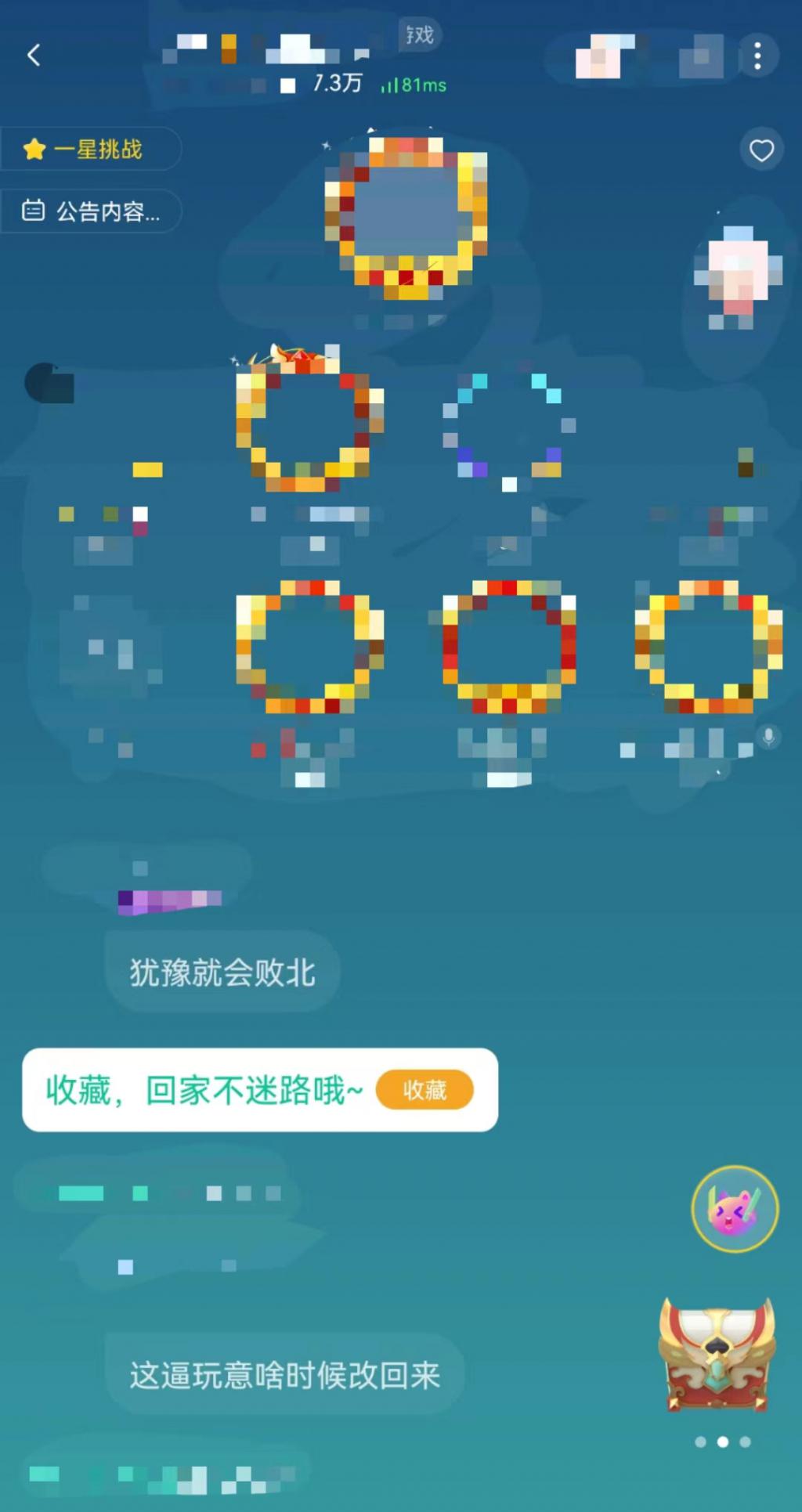The width and height of the screenshot is (802, 1512).
Task: Tap the page indicator dots under chest
Action: click(722, 1442)
